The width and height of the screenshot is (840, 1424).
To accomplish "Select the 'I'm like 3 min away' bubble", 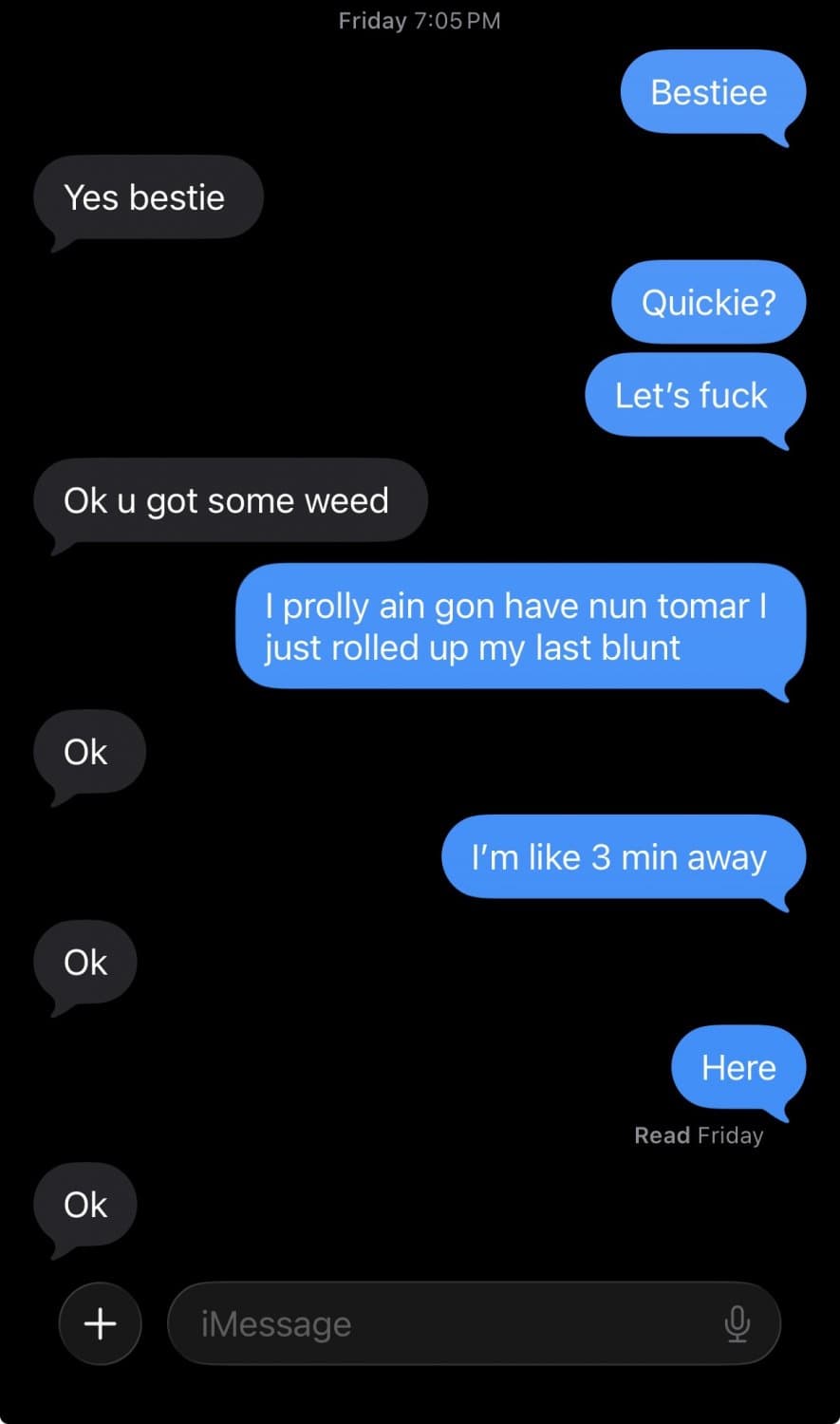I will click(x=620, y=856).
